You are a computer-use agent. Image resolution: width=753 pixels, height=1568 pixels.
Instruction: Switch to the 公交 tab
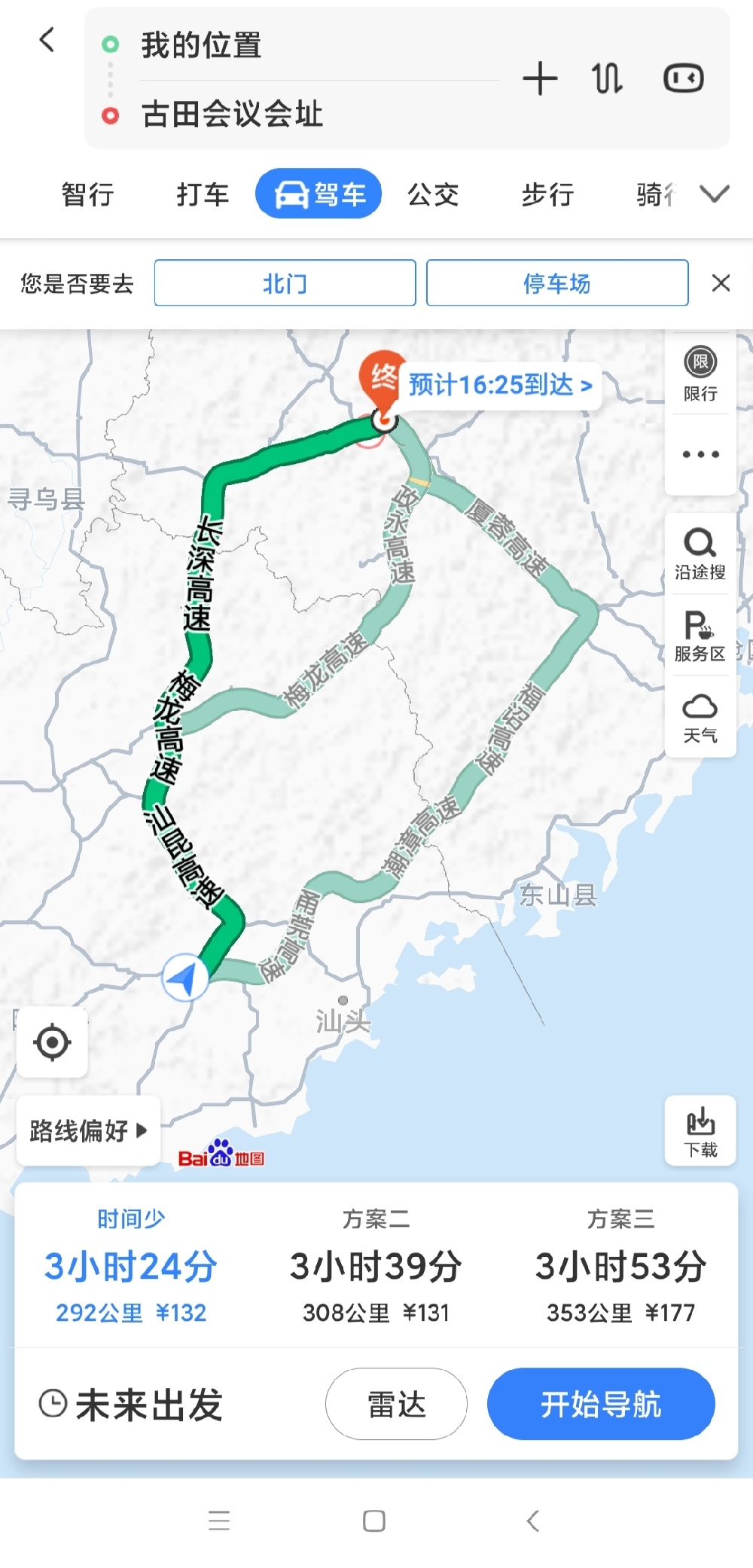click(434, 194)
